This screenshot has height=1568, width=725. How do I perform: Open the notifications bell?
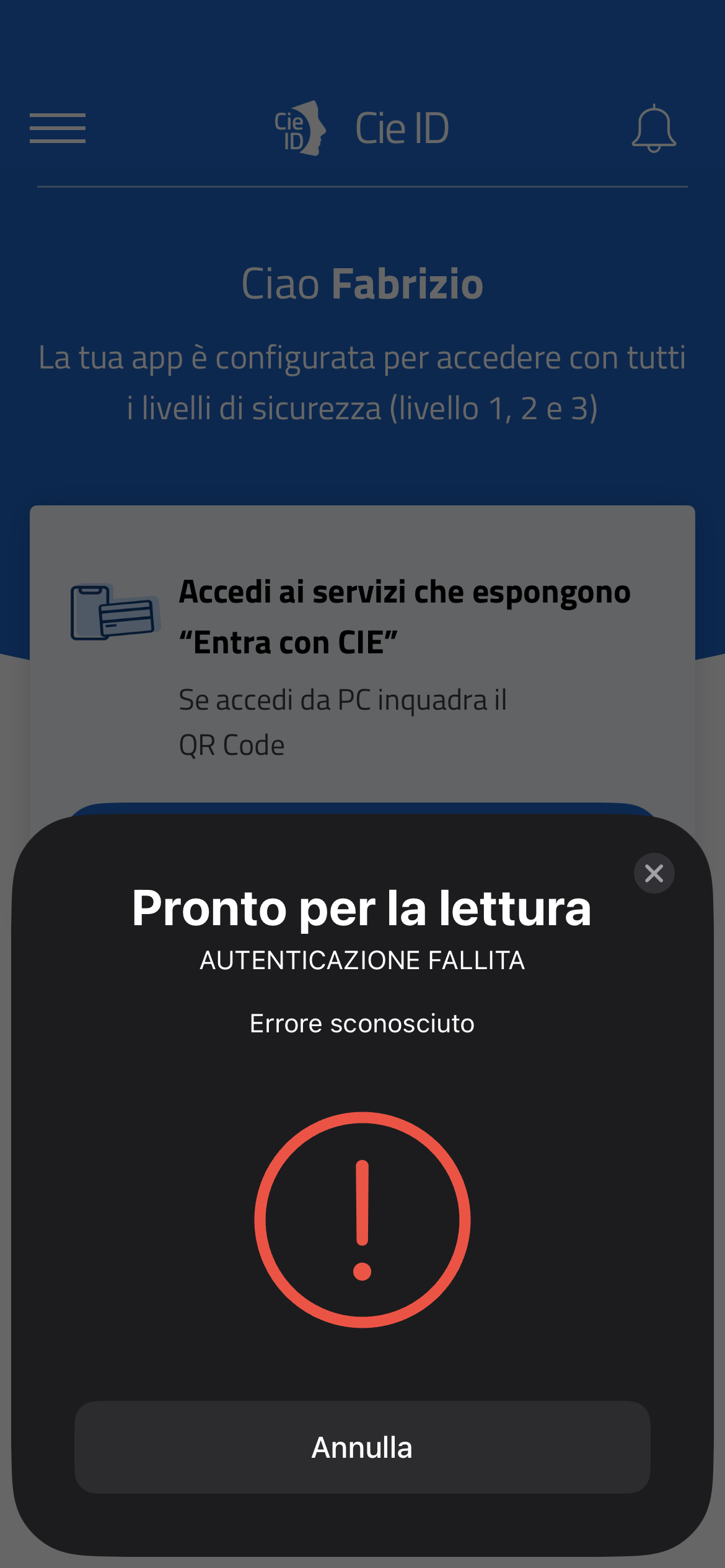point(654,128)
